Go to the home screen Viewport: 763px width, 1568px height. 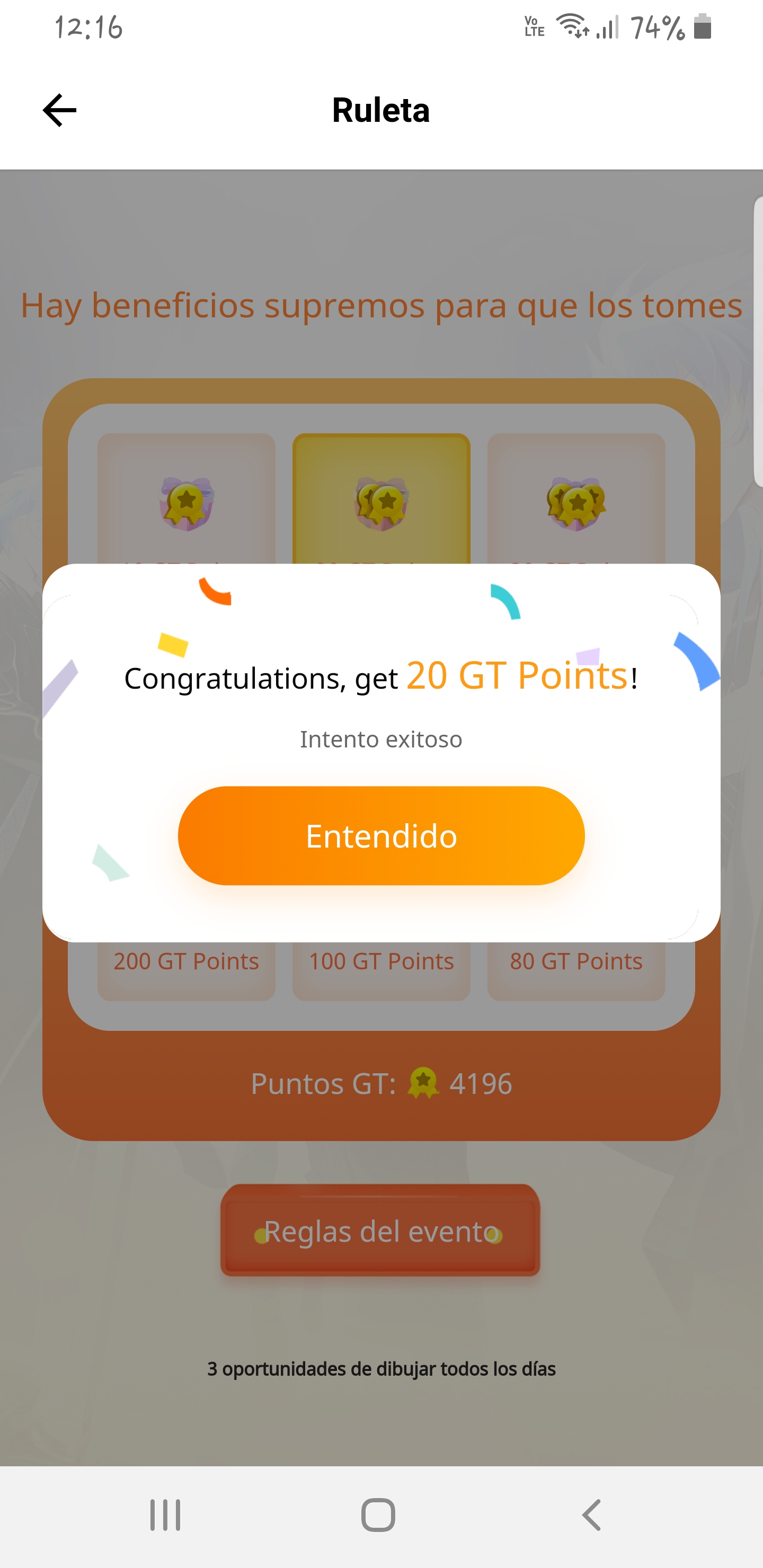[378, 1515]
